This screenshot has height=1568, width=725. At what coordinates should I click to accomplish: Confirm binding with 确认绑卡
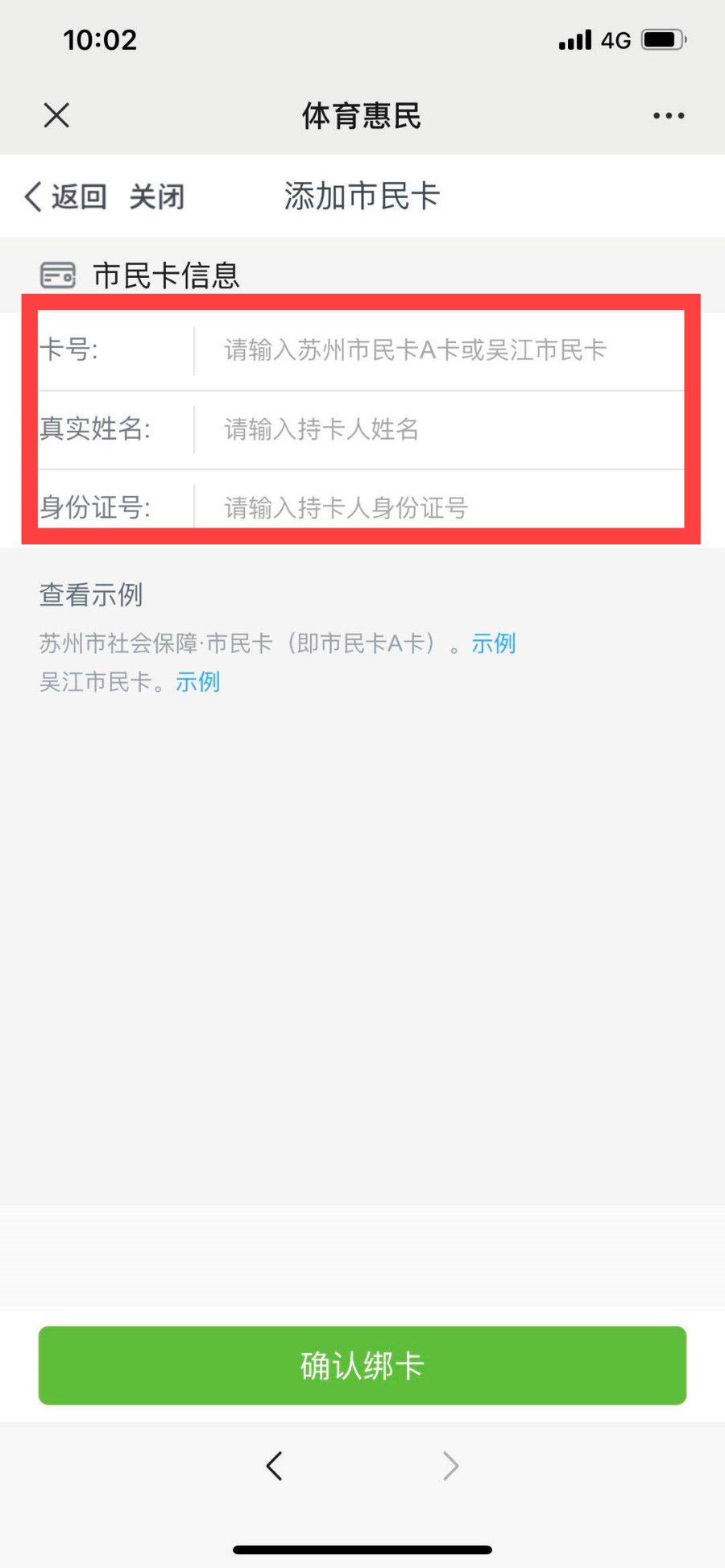pos(362,1366)
